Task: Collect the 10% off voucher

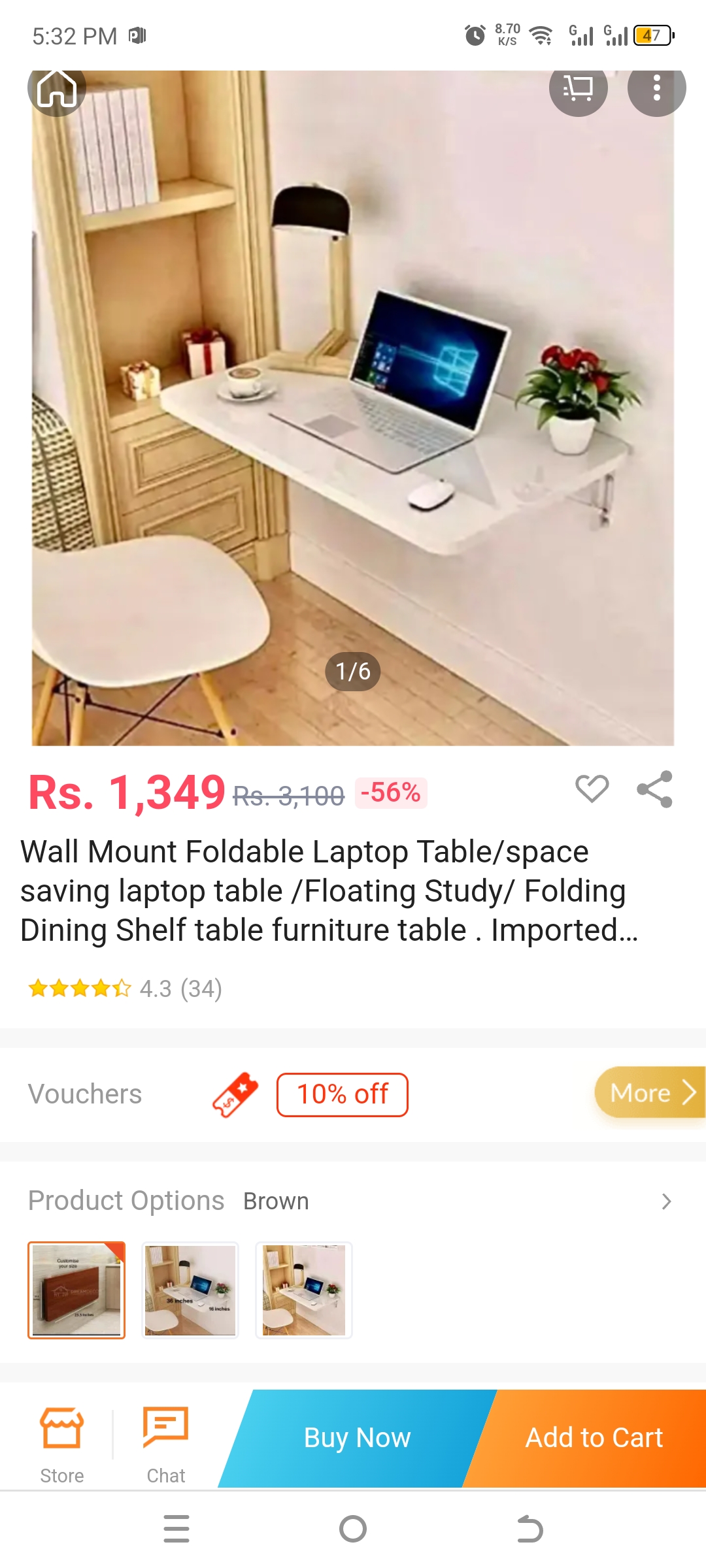Action: pyautogui.click(x=342, y=1094)
